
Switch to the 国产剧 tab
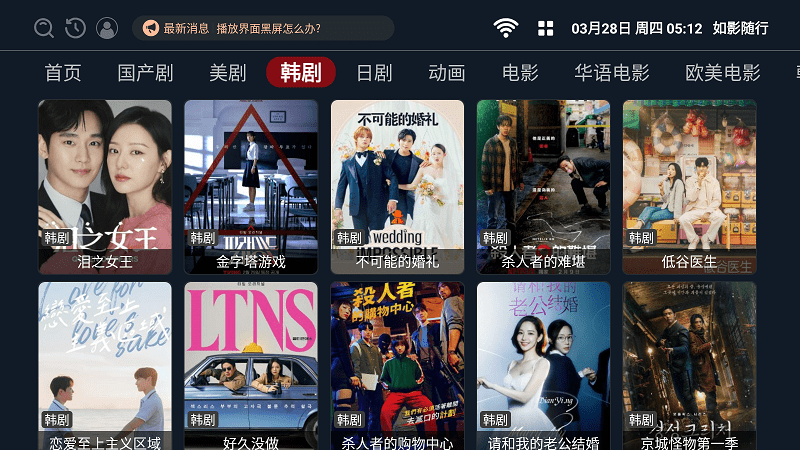click(x=145, y=73)
